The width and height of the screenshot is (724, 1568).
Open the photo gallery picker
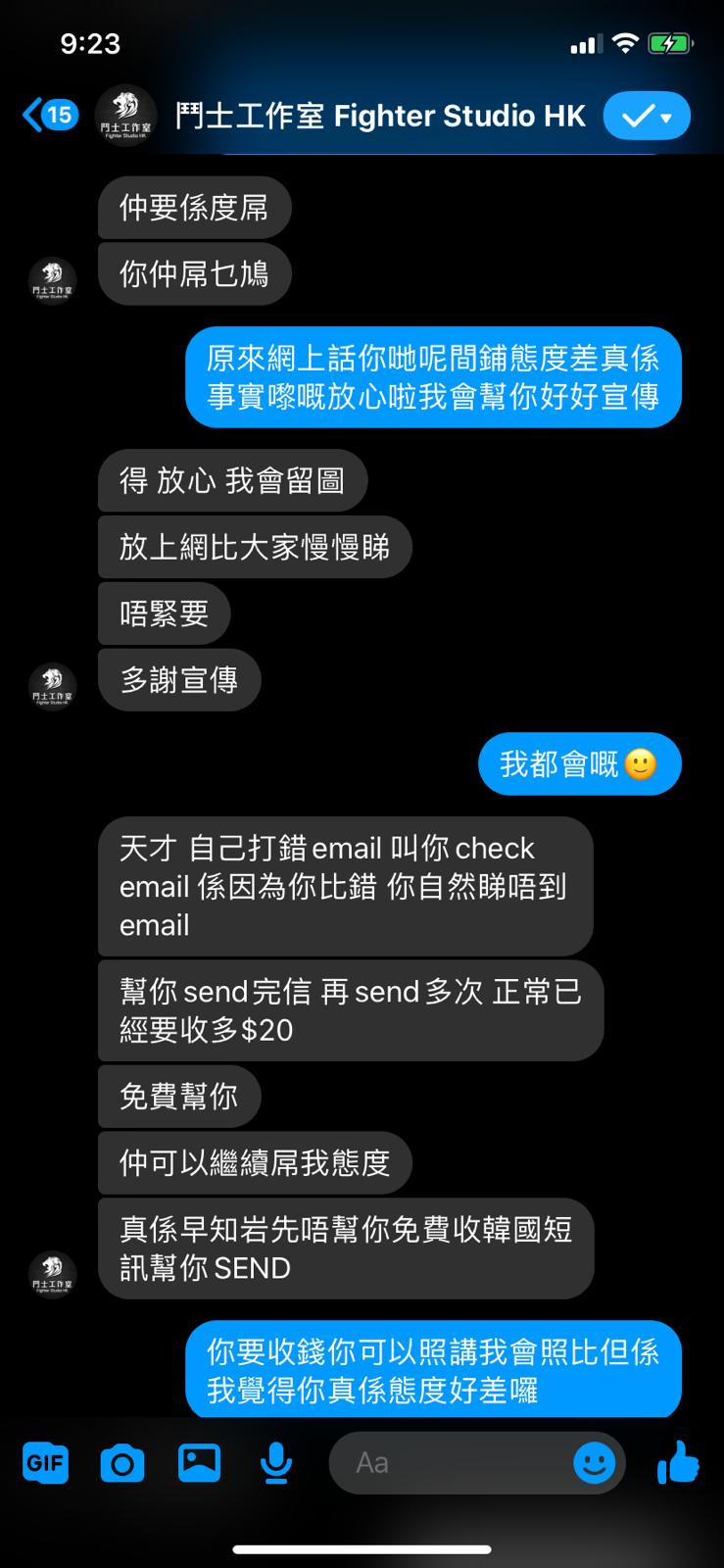(x=199, y=1463)
